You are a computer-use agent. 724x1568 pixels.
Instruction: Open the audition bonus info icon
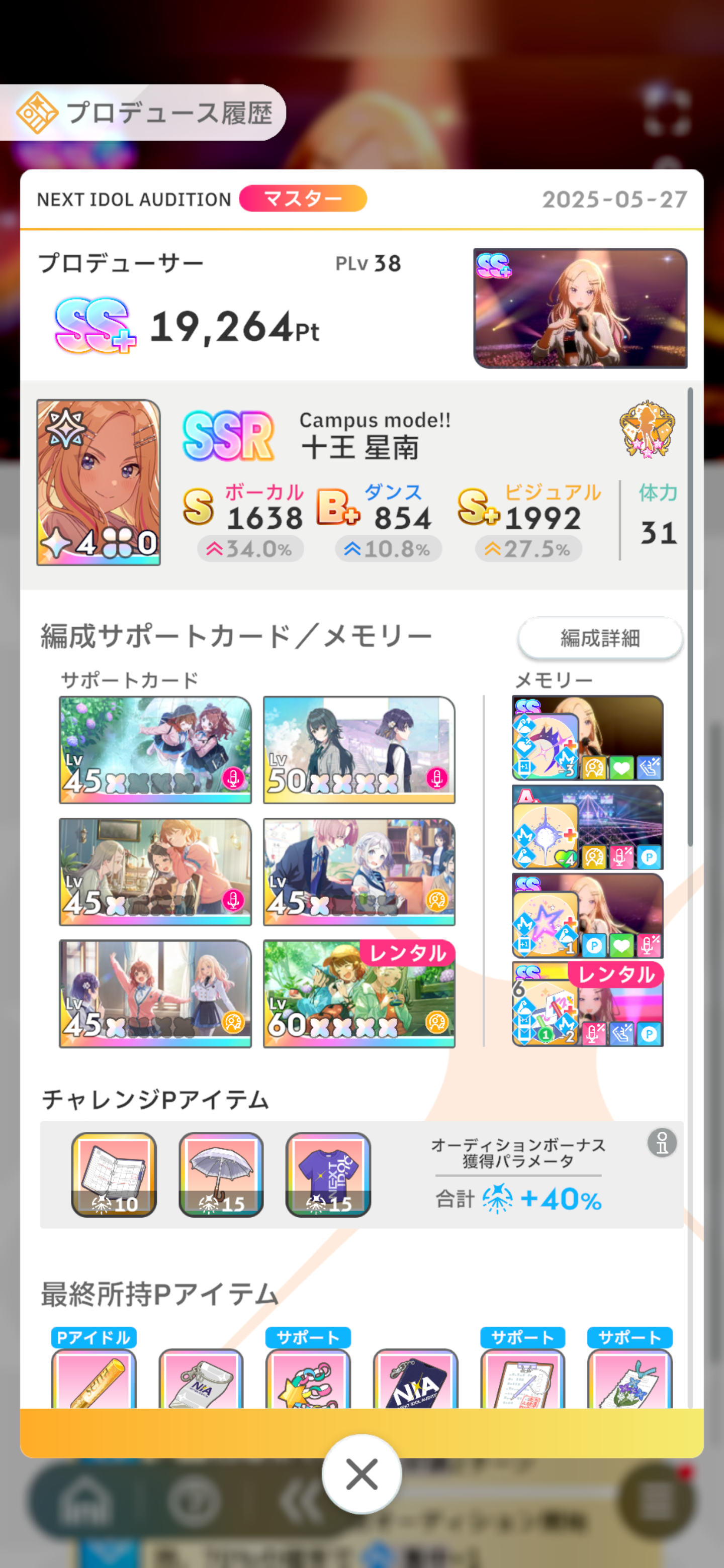tap(662, 1142)
